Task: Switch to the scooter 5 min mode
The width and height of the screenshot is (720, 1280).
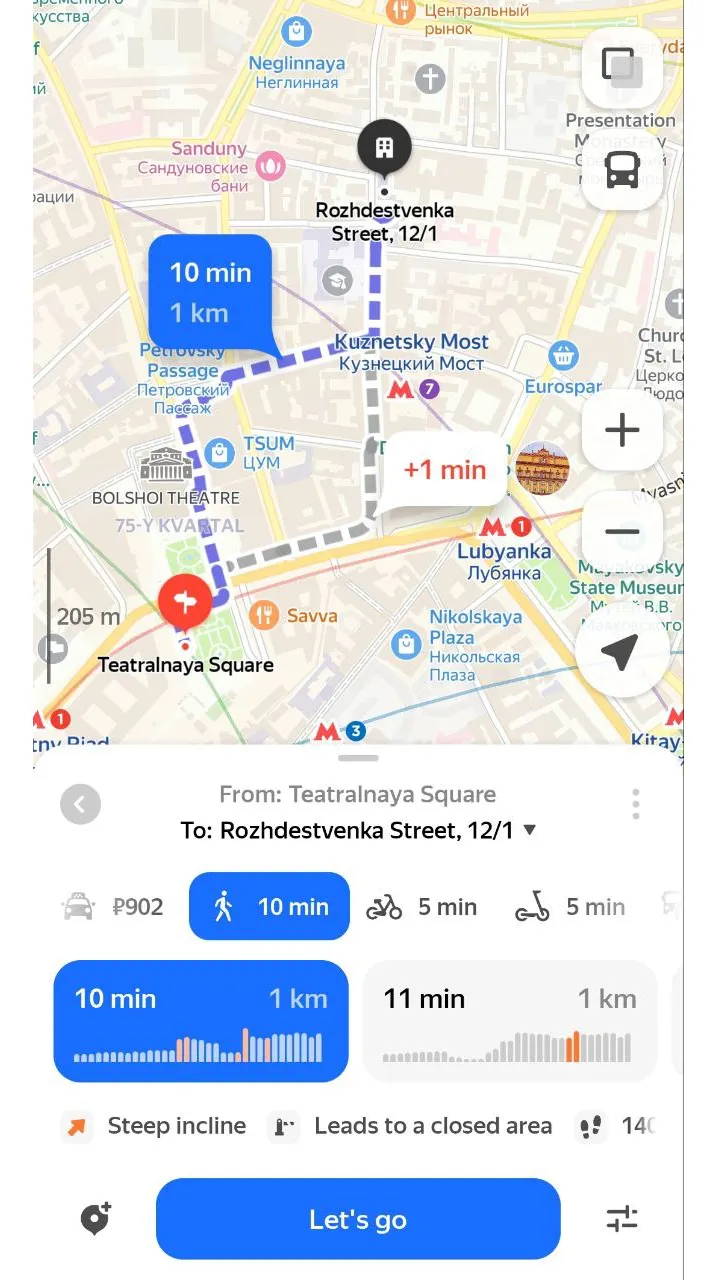Action: (x=570, y=907)
